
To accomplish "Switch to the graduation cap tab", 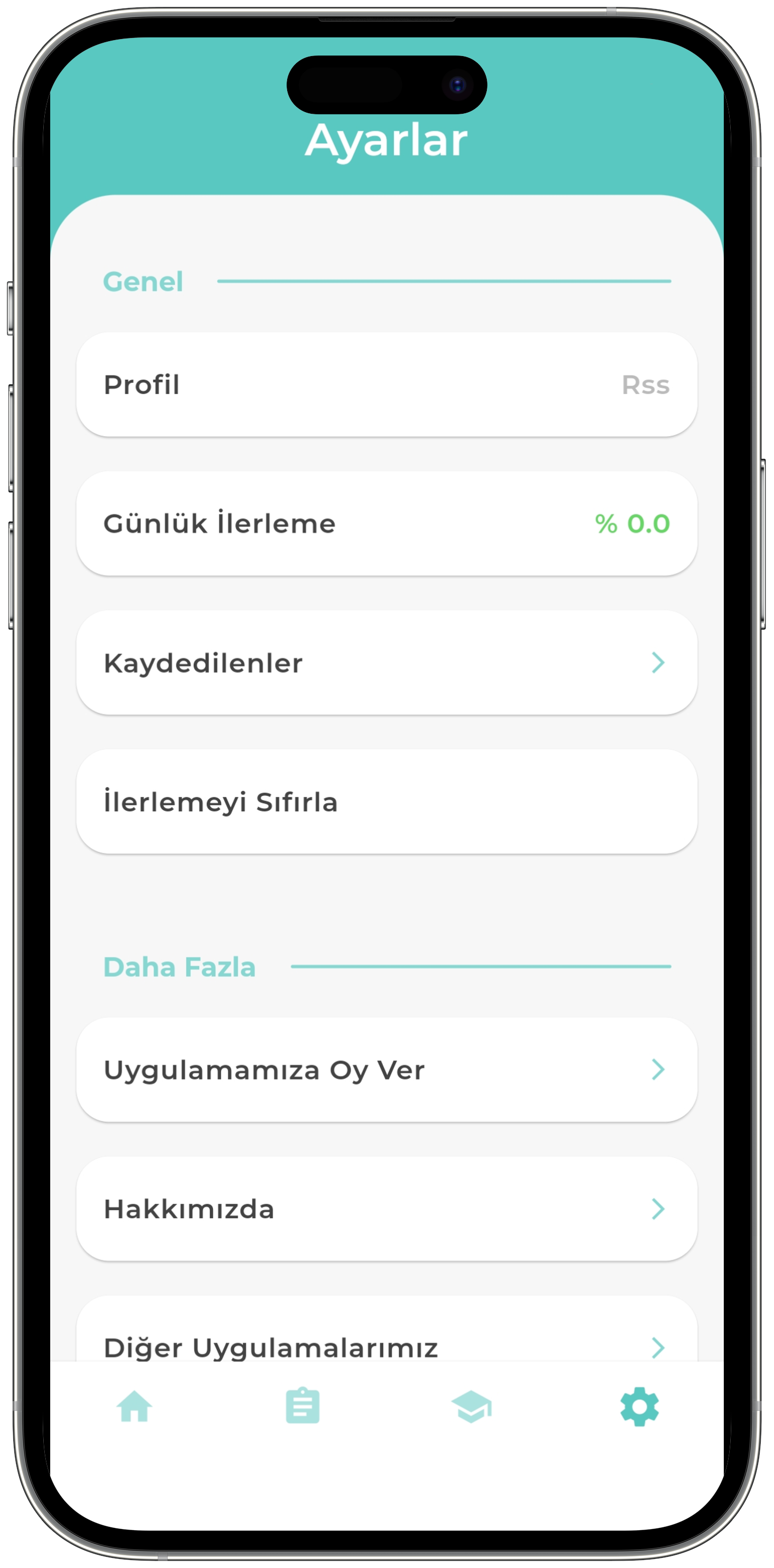I will (x=471, y=1407).
